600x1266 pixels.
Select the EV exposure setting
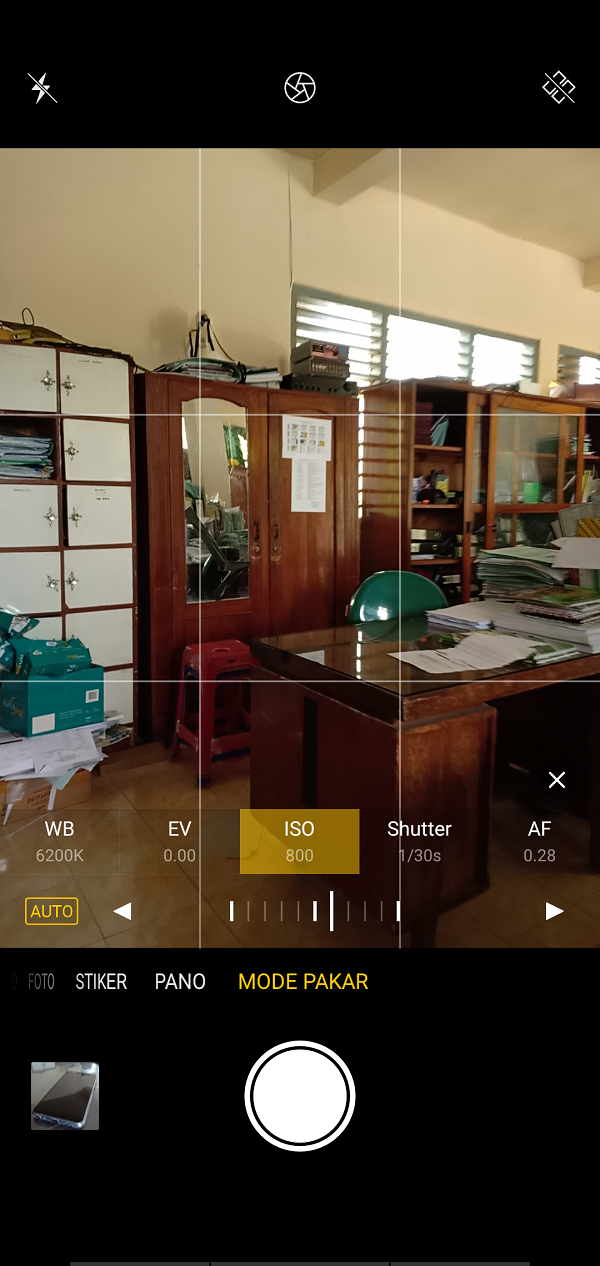[180, 841]
